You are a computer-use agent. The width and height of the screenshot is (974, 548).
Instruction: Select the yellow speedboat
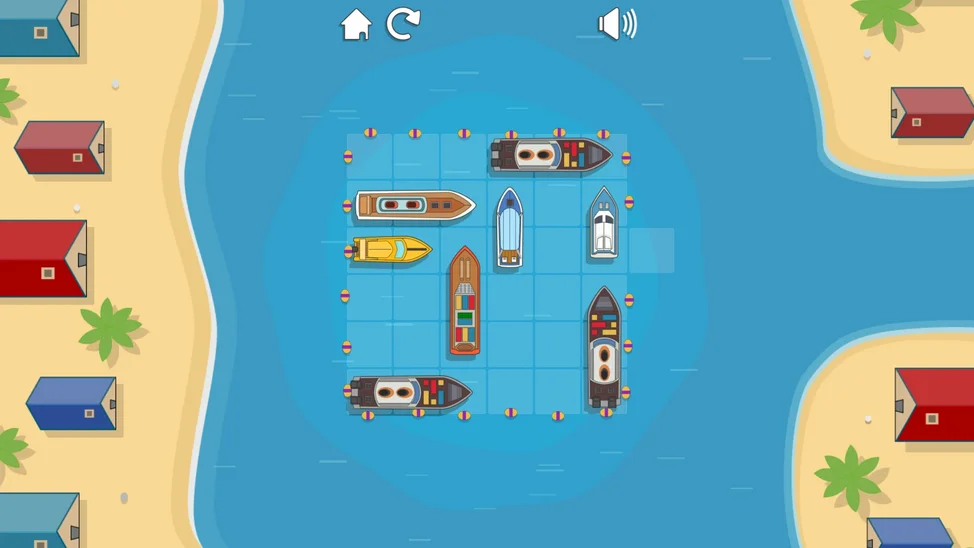(392, 250)
